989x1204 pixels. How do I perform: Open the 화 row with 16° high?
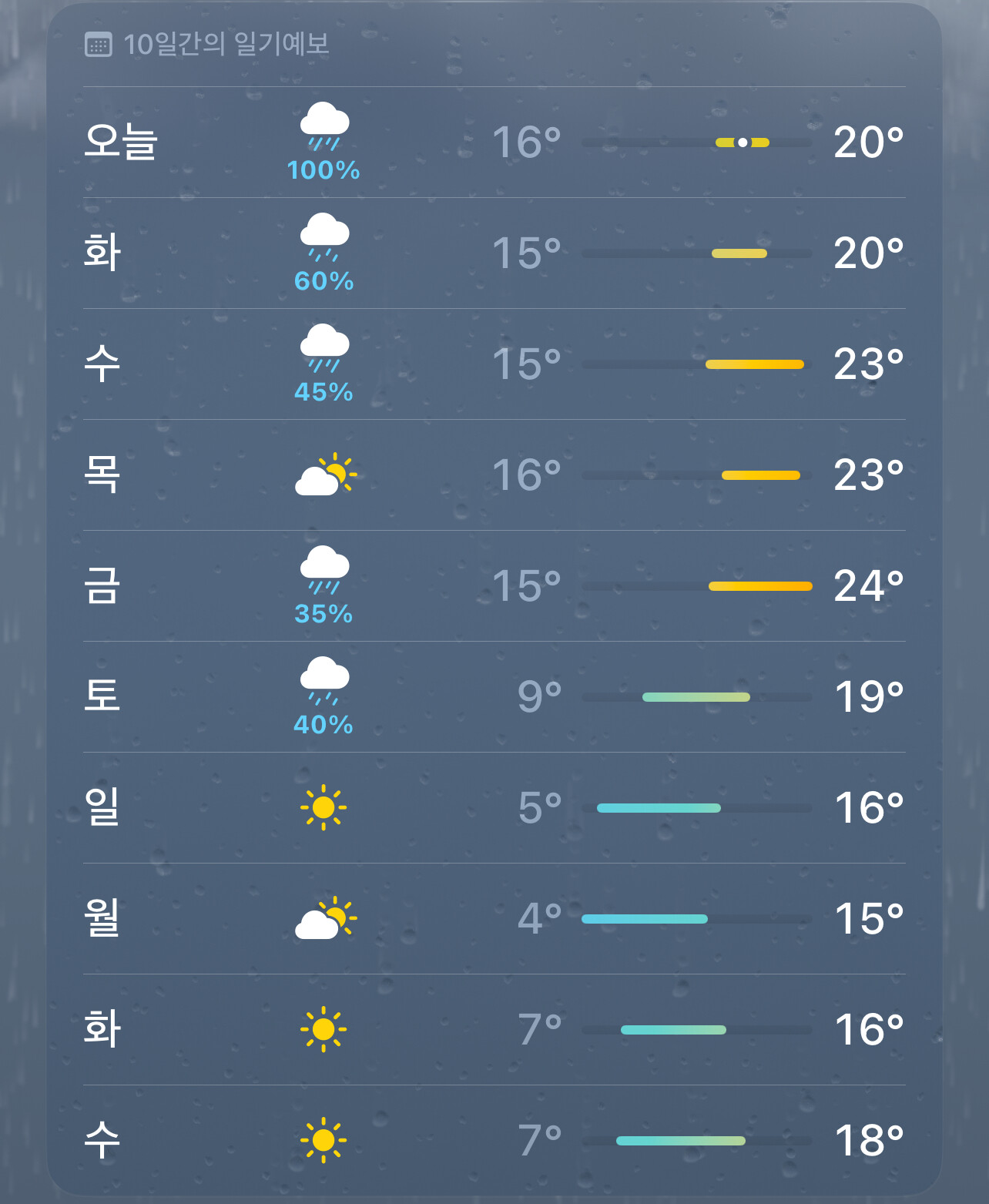[494, 1030]
